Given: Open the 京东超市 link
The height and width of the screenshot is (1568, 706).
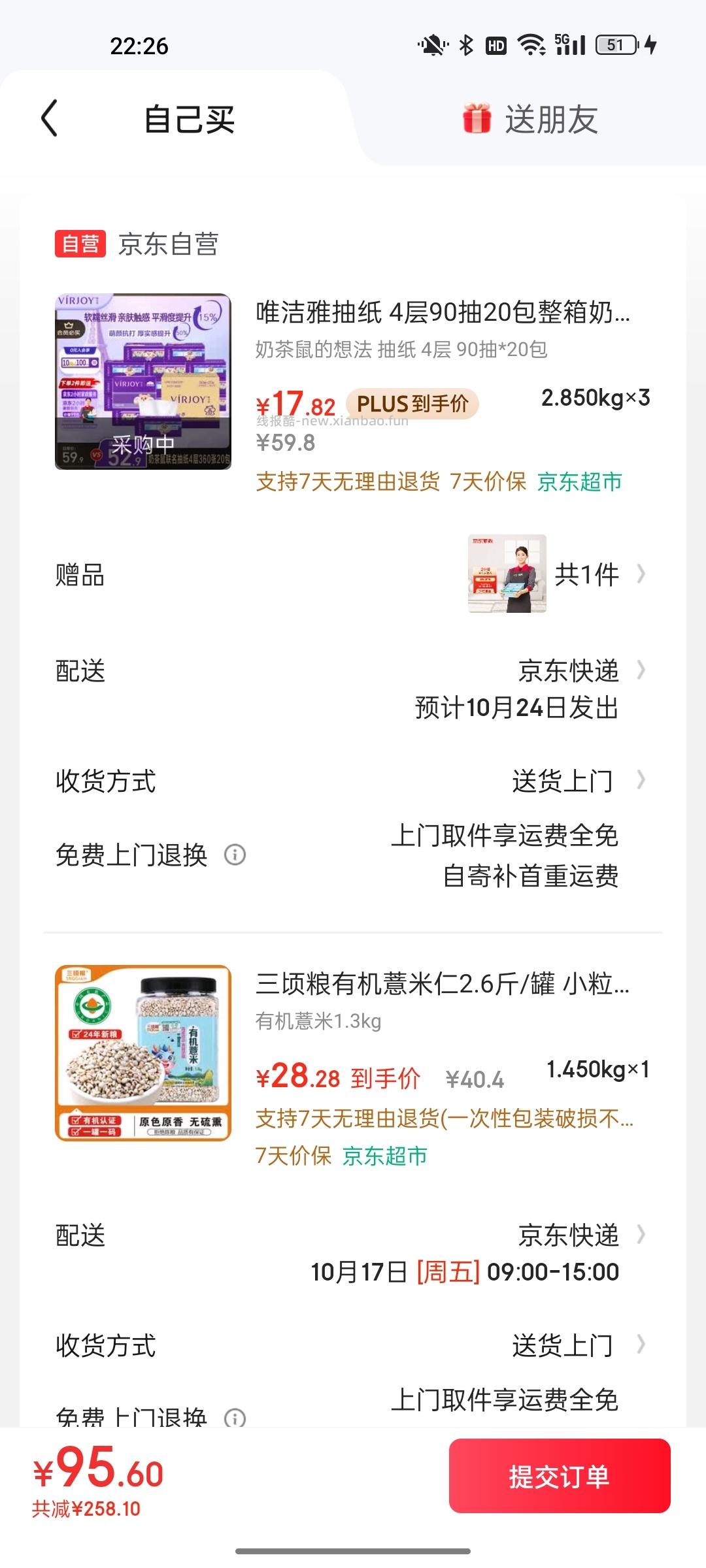Looking at the screenshot, I should click(578, 482).
